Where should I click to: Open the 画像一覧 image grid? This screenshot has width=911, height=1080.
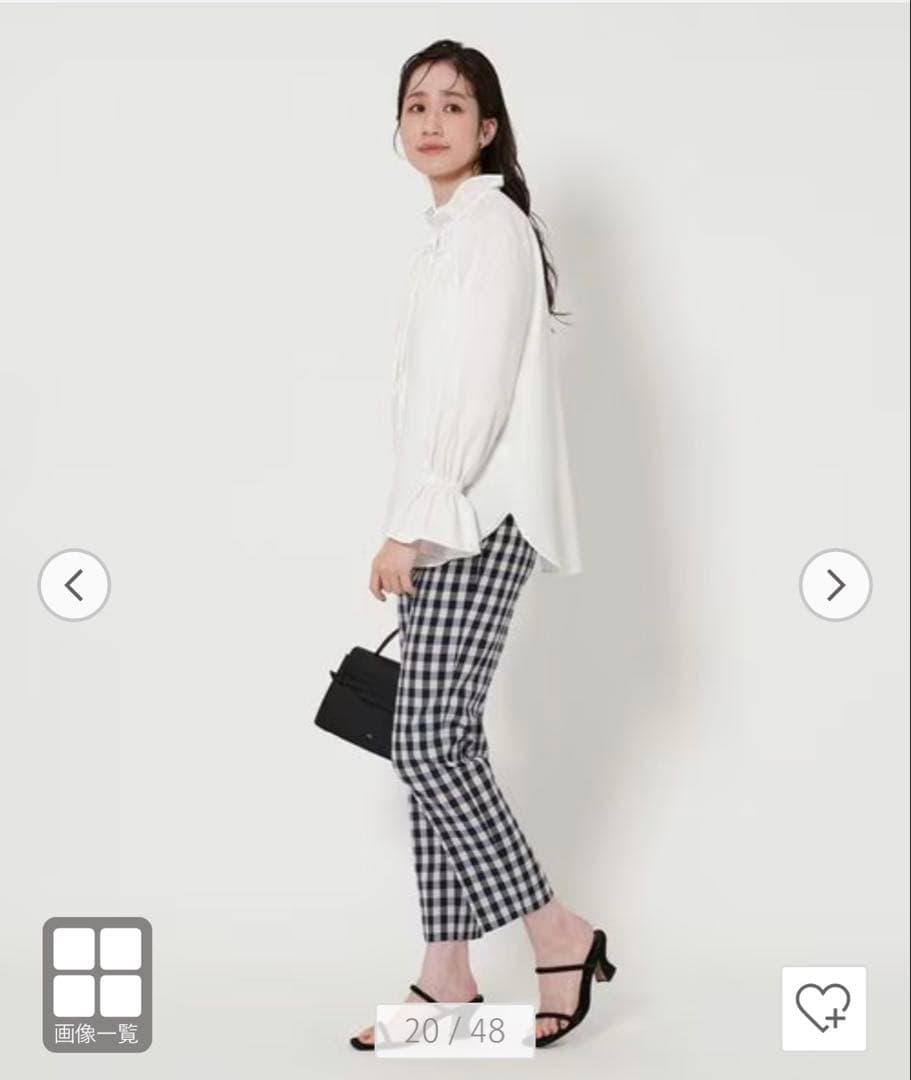coord(97,984)
